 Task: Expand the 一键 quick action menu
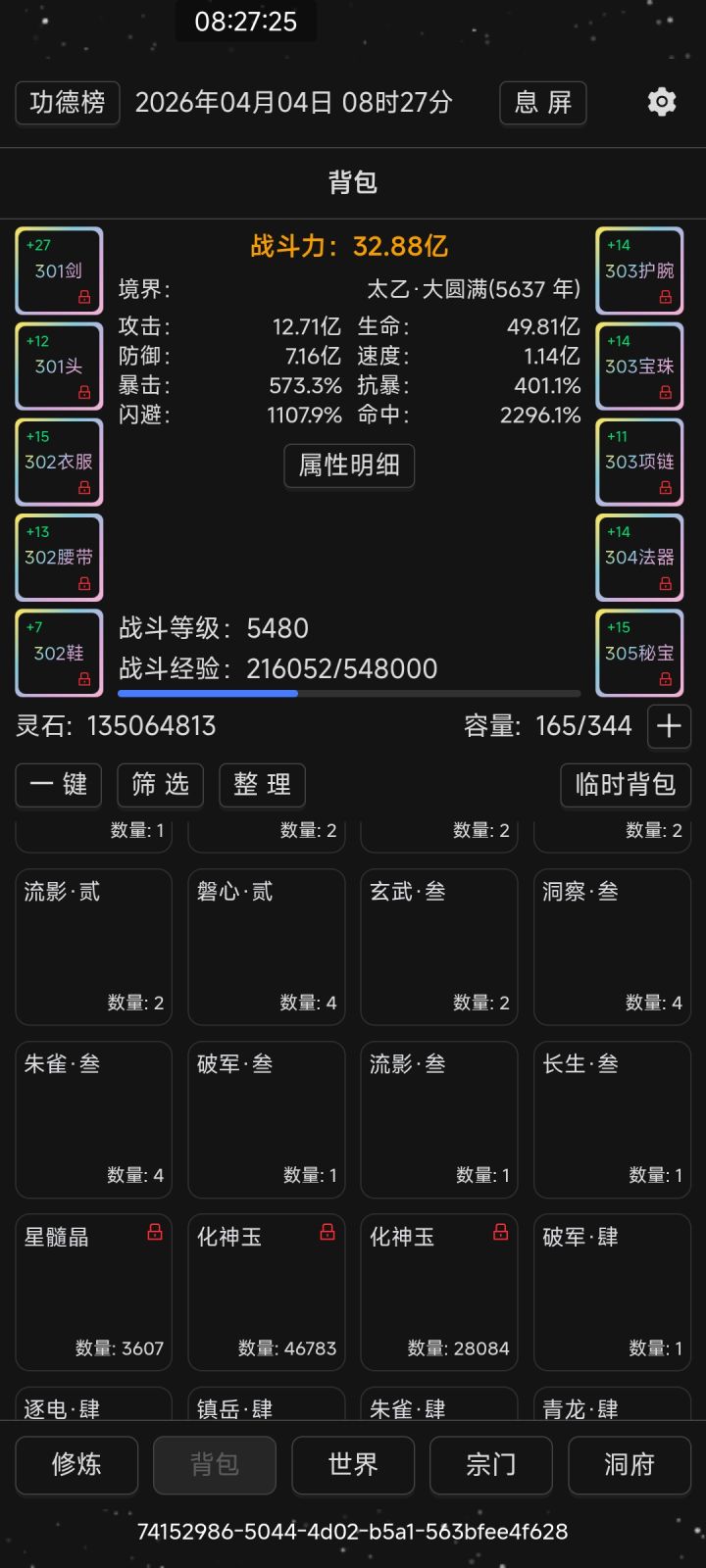pyautogui.click(x=58, y=785)
